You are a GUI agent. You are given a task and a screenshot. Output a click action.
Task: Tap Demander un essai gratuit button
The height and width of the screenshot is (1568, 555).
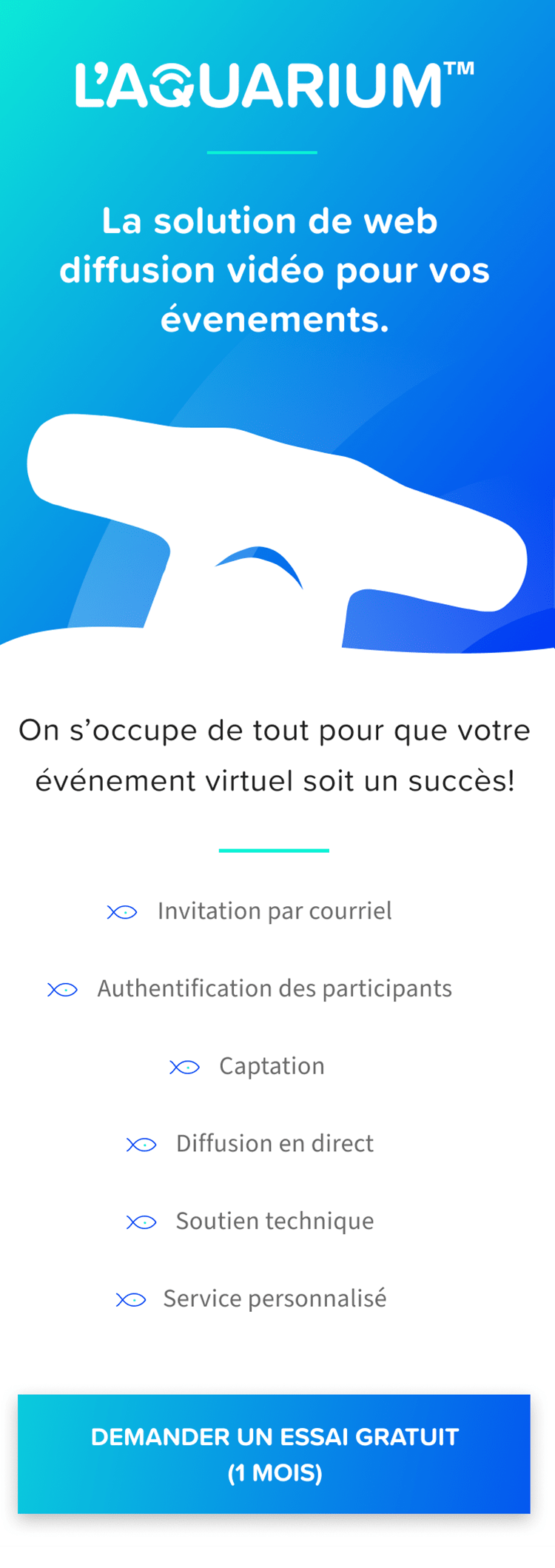coord(274,1453)
